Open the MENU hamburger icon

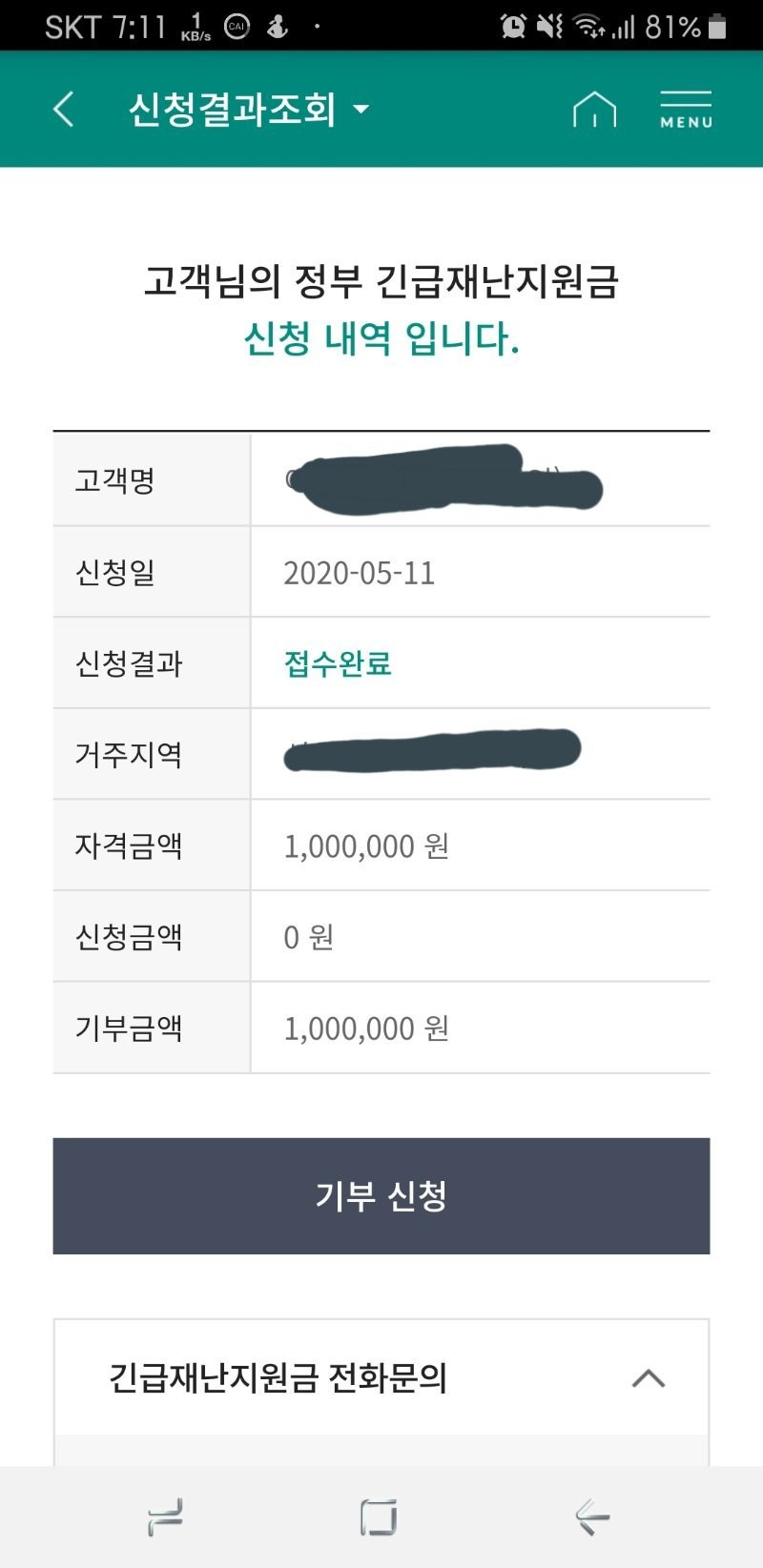point(685,108)
